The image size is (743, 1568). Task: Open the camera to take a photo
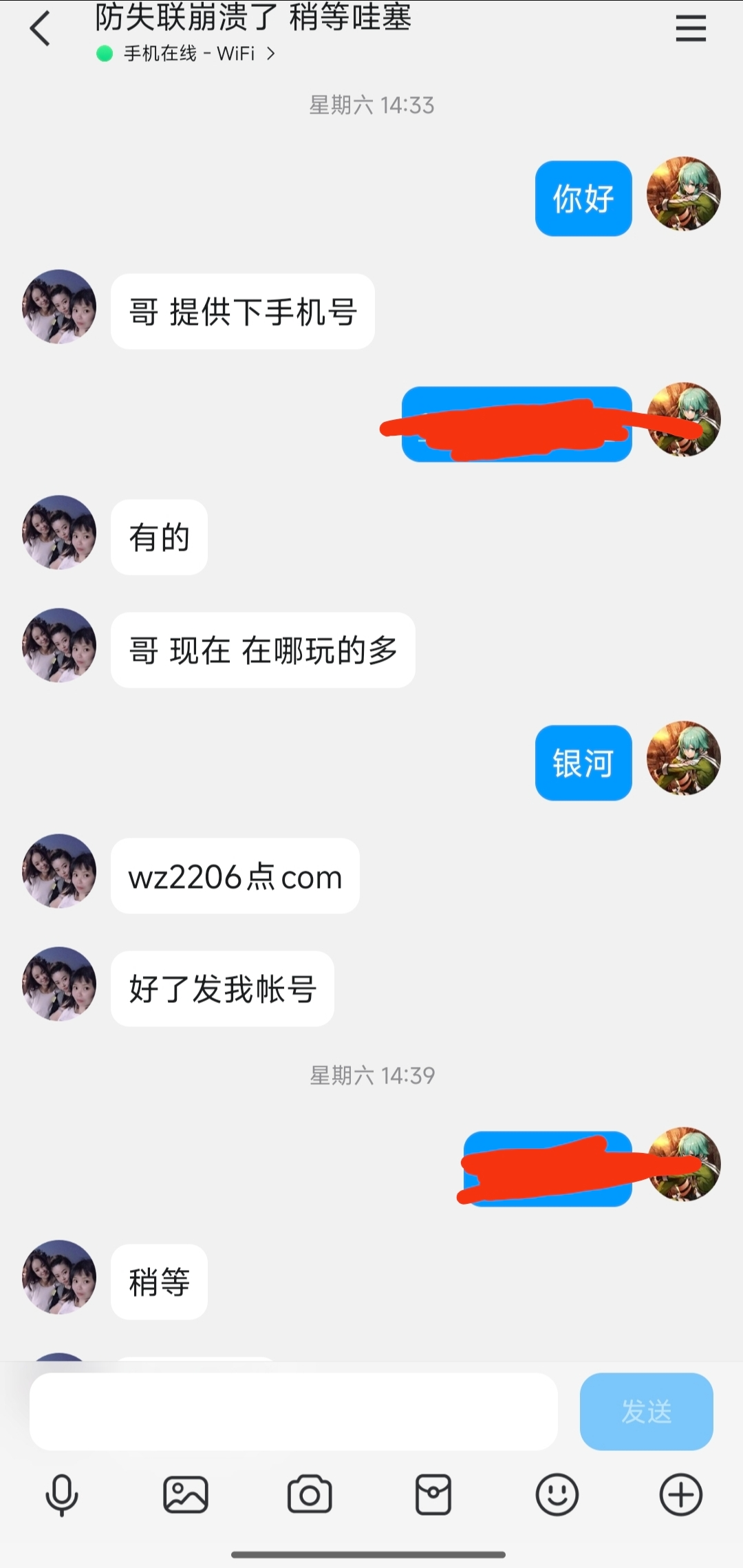point(310,1495)
